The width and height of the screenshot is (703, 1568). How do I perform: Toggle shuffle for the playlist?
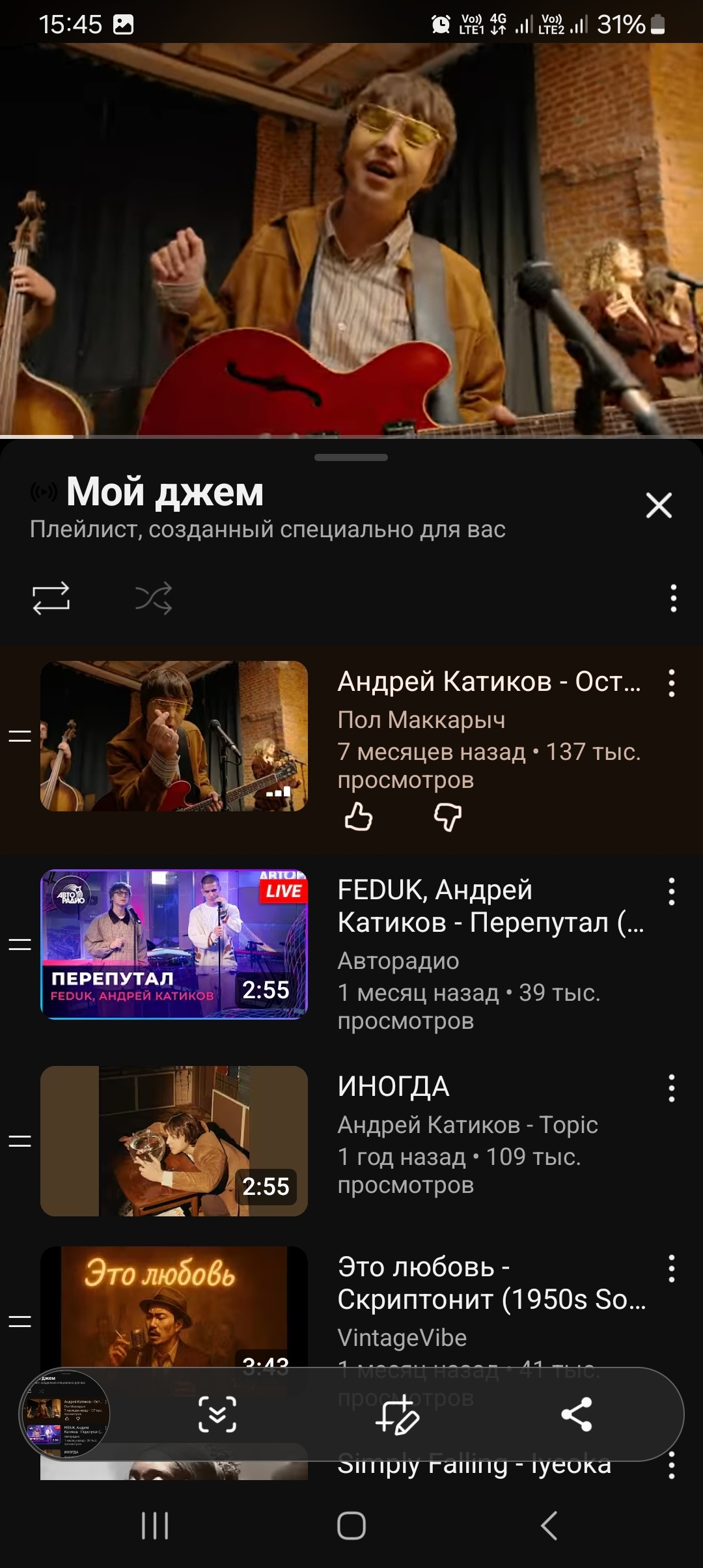[x=154, y=598]
